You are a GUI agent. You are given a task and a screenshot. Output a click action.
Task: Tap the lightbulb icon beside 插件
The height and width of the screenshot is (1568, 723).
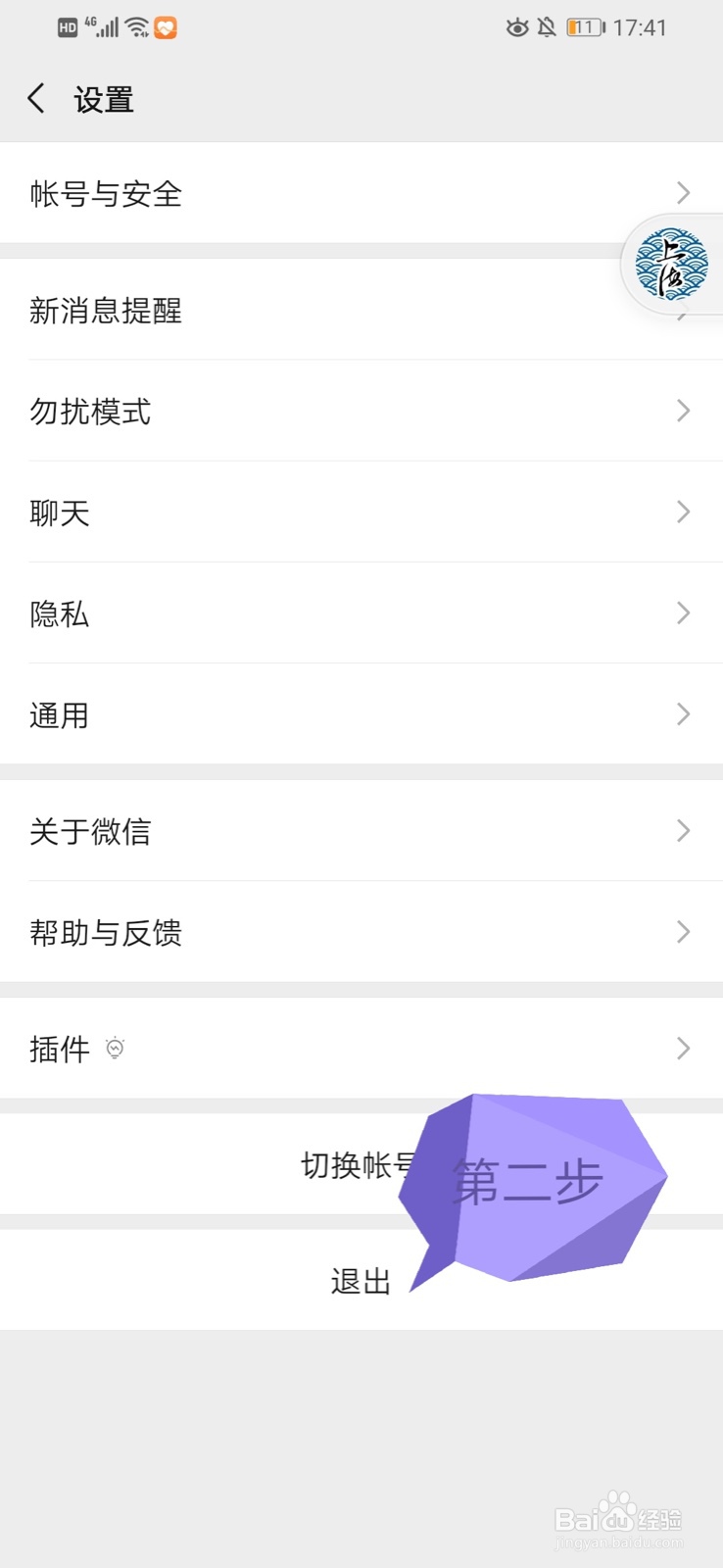pos(117,1049)
